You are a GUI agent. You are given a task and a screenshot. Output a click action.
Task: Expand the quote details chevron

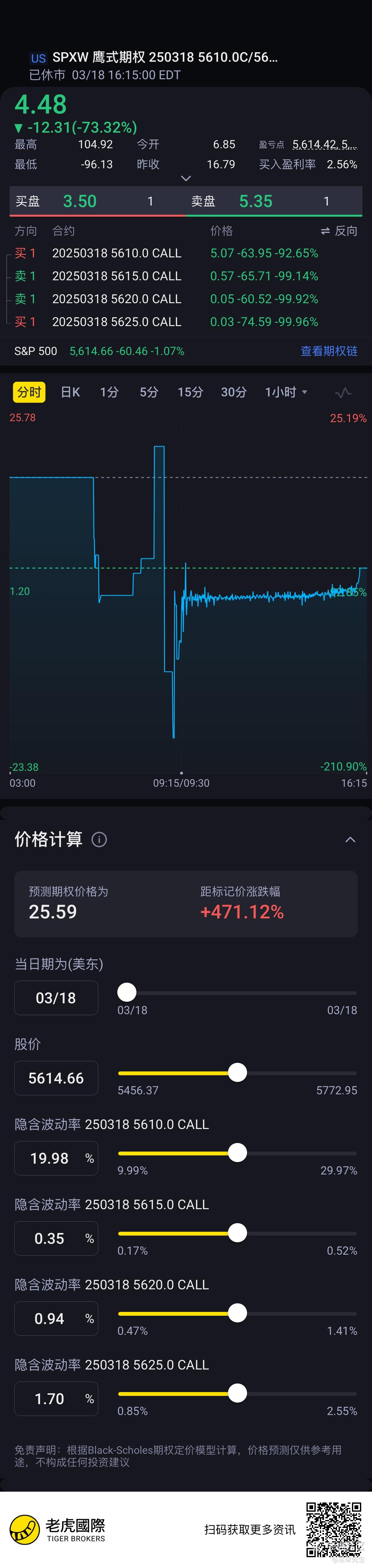point(186,178)
